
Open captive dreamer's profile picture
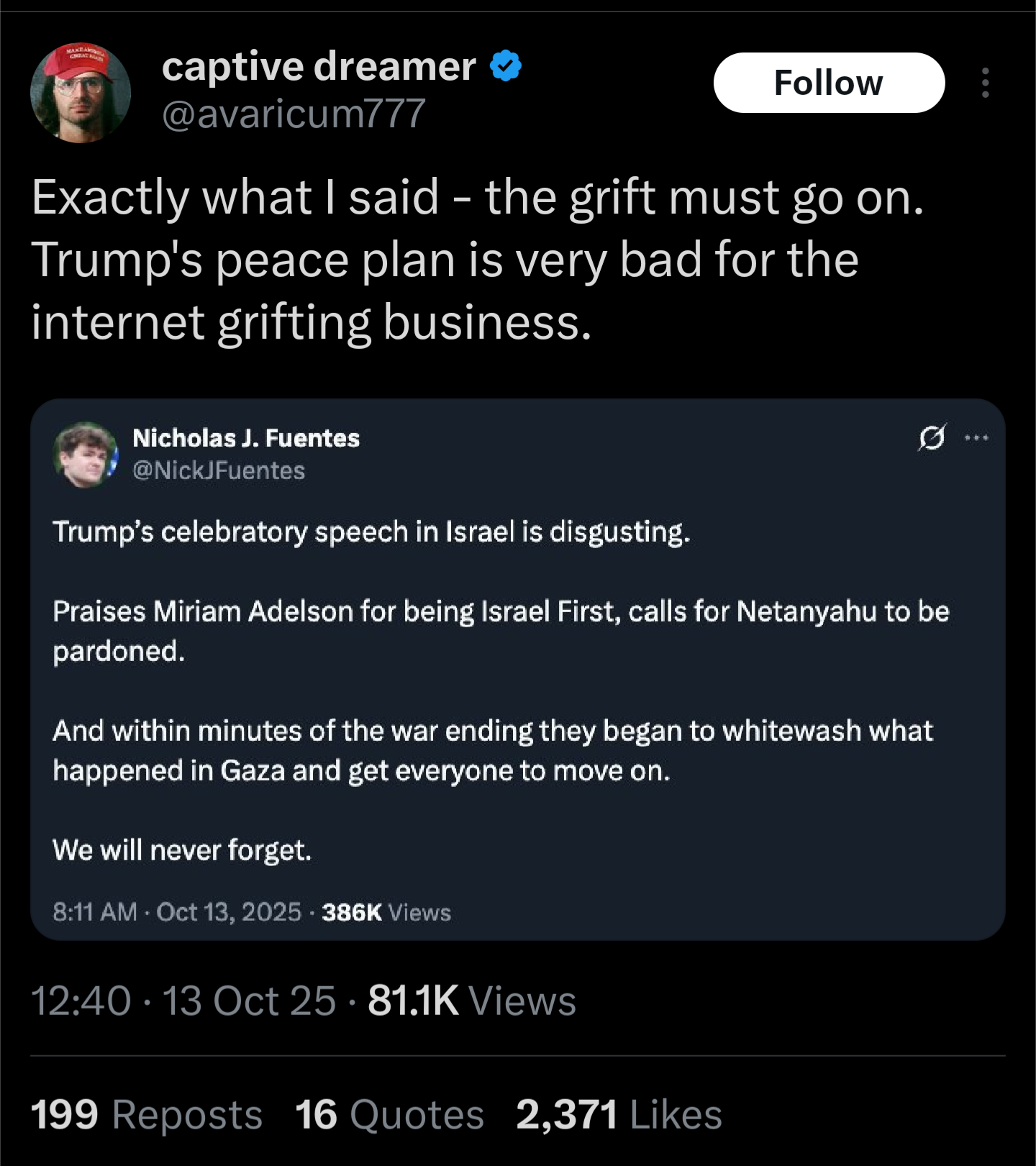tap(81, 93)
